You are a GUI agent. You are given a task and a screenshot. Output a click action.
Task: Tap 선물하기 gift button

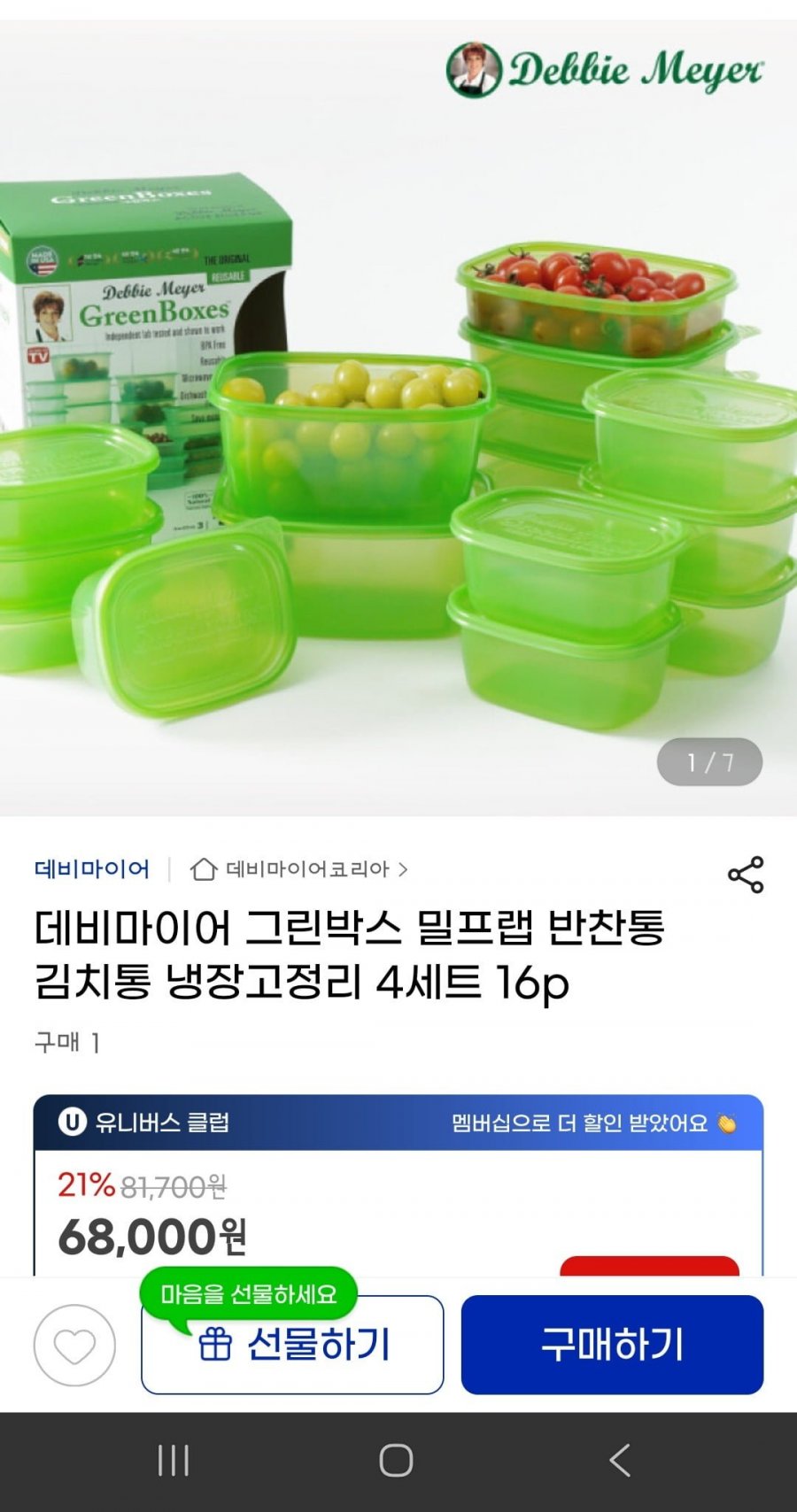(292, 1345)
